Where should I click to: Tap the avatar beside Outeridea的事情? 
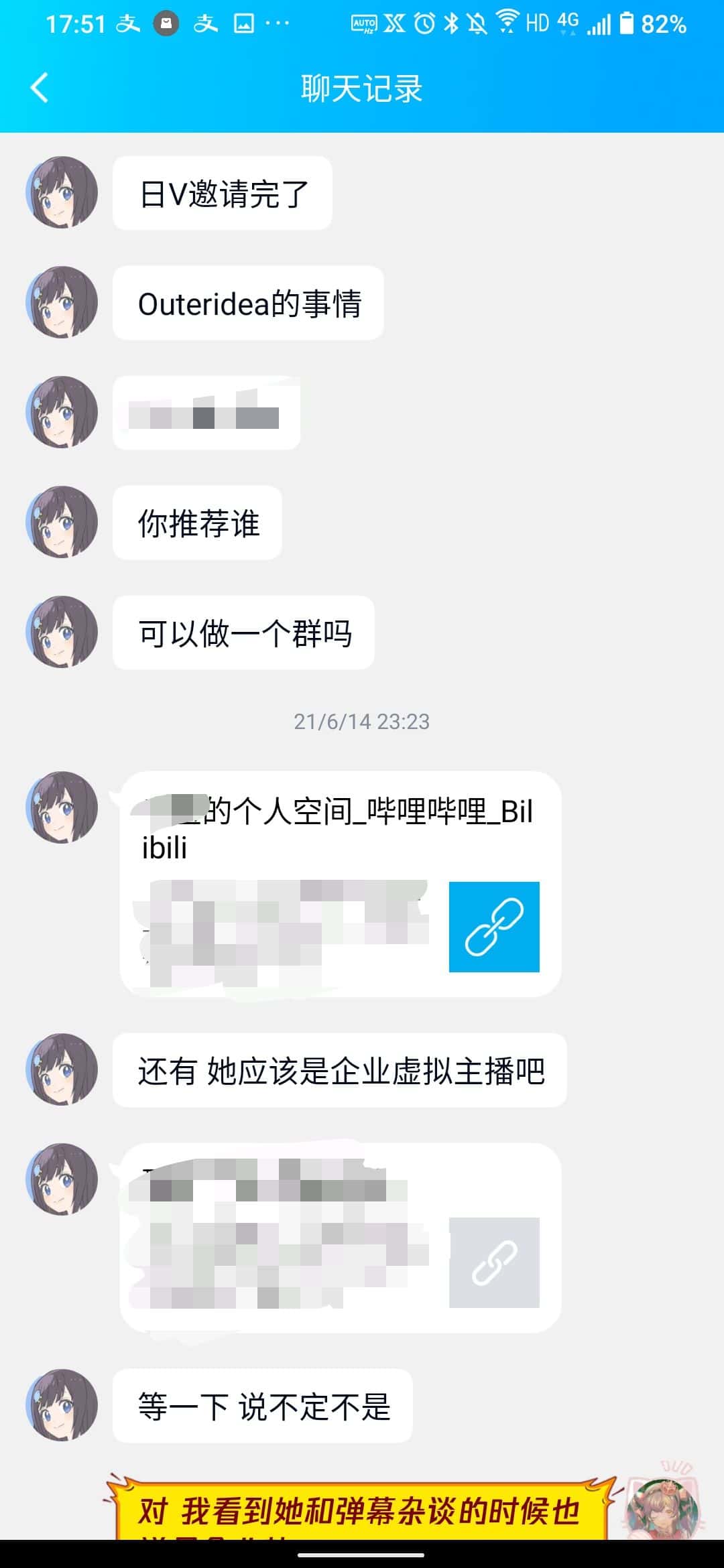click(x=62, y=302)
